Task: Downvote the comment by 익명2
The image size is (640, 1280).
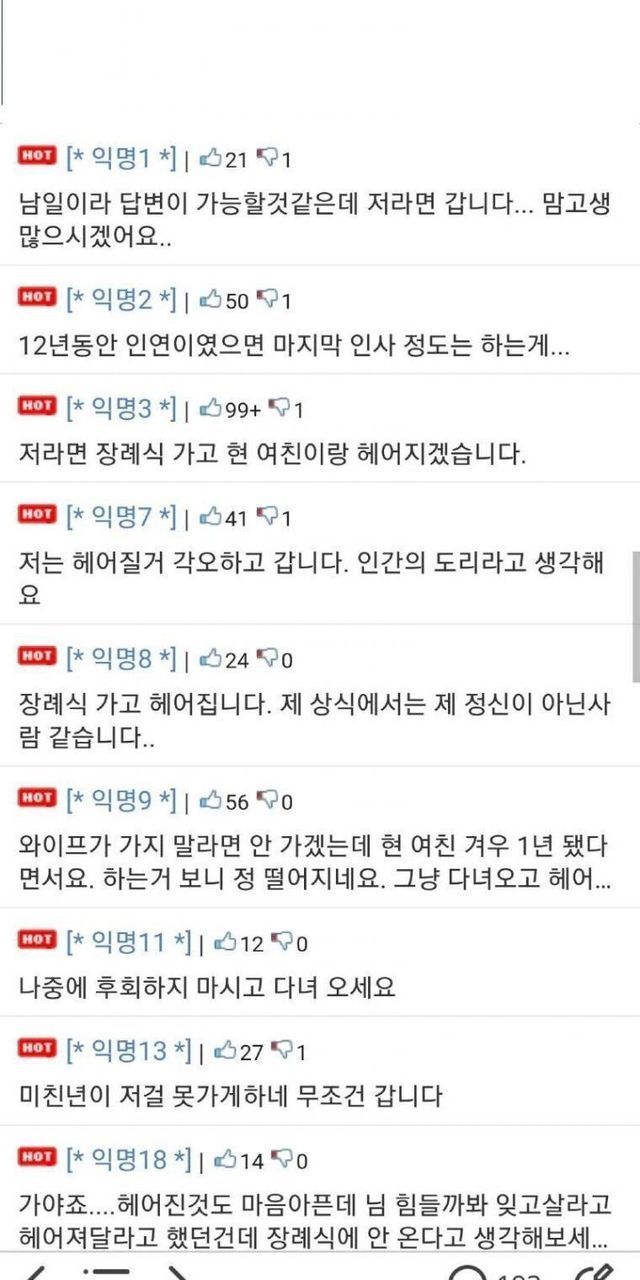Action: 267,299
